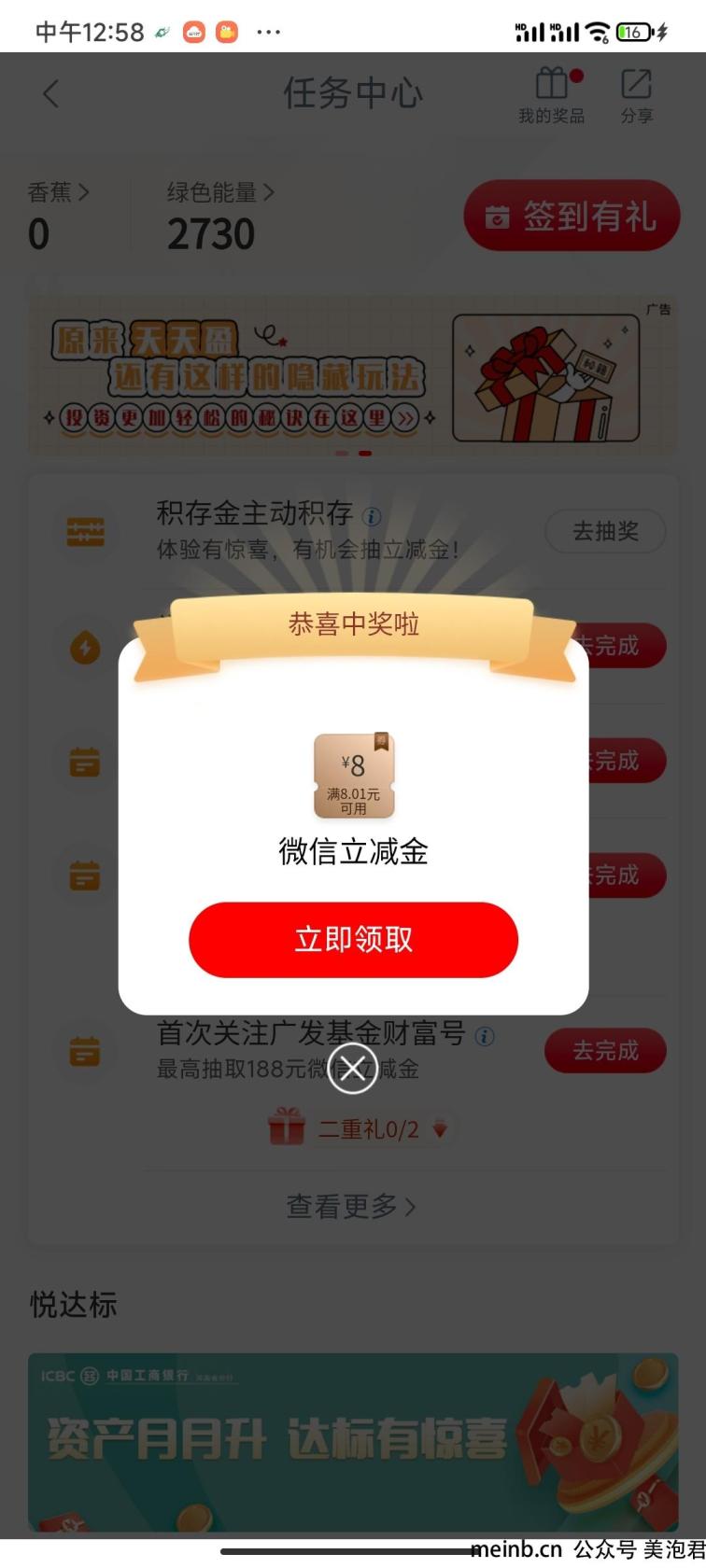The image size is (706, 1568).
Task: Tap 去抽奖 for 积存金主动积存
Action: pos(605,531)
